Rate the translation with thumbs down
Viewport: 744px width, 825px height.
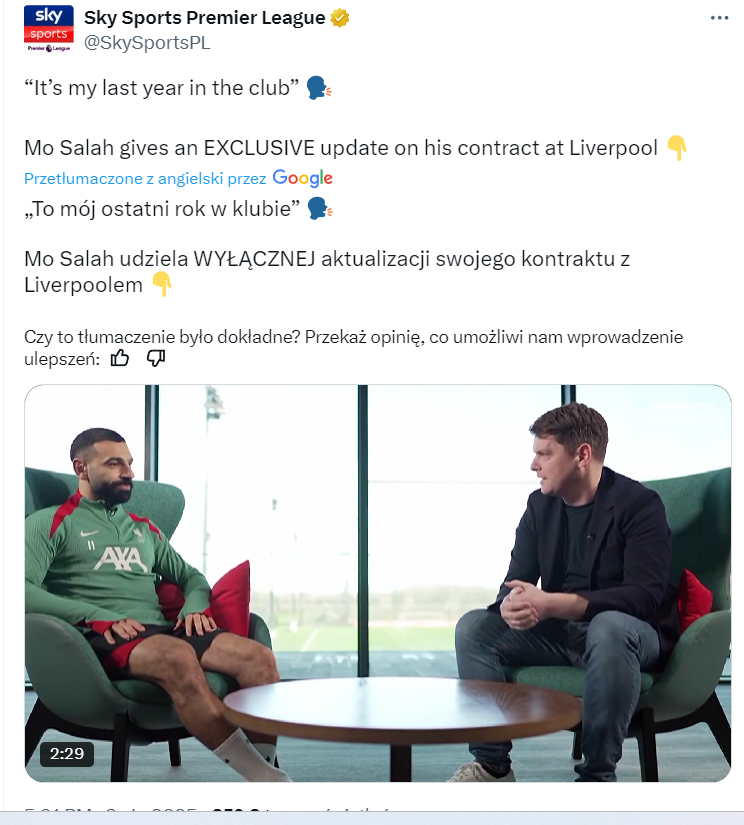(155, 358)
